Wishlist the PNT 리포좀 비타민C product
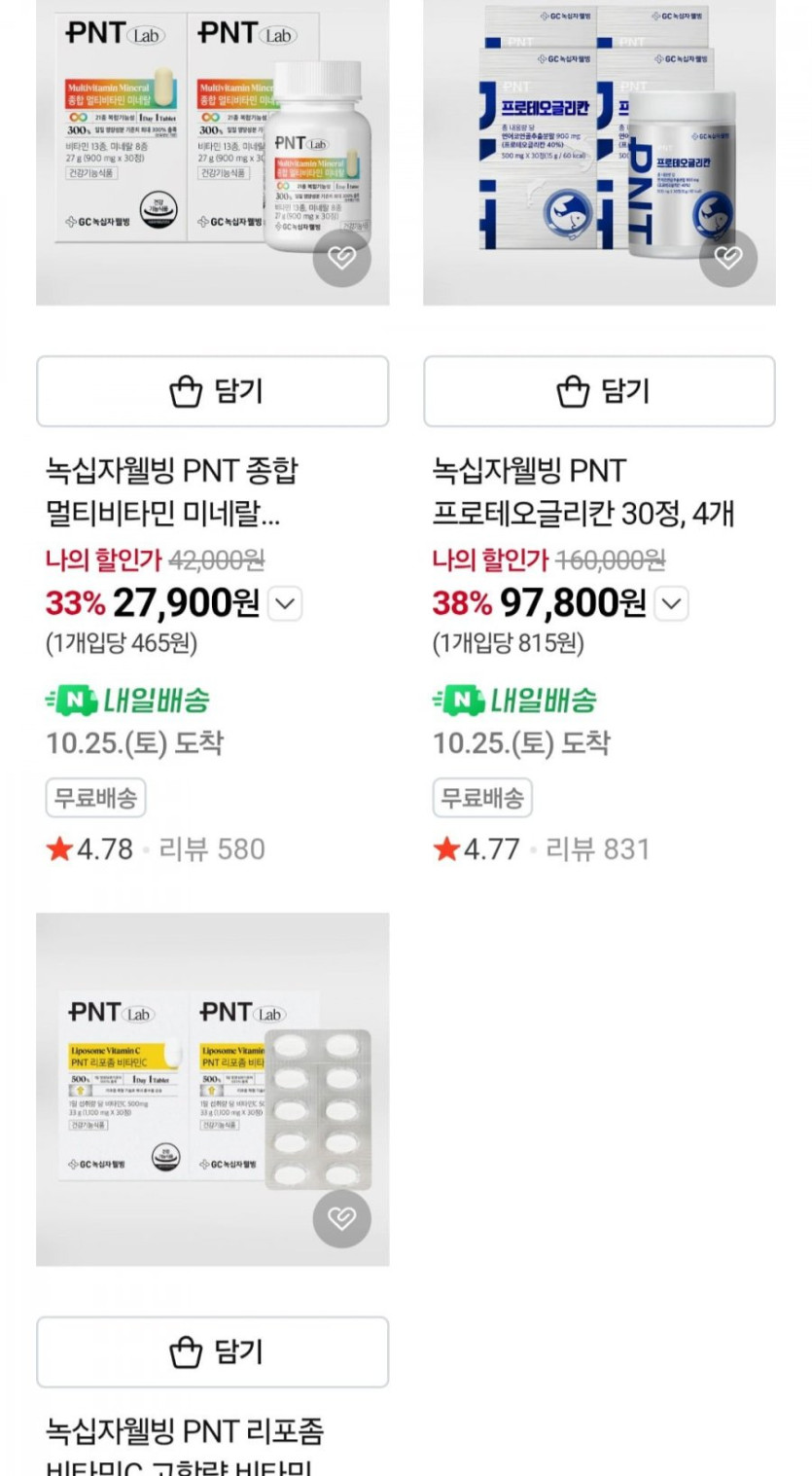 pyautogui.click(x=341, y=1218)
